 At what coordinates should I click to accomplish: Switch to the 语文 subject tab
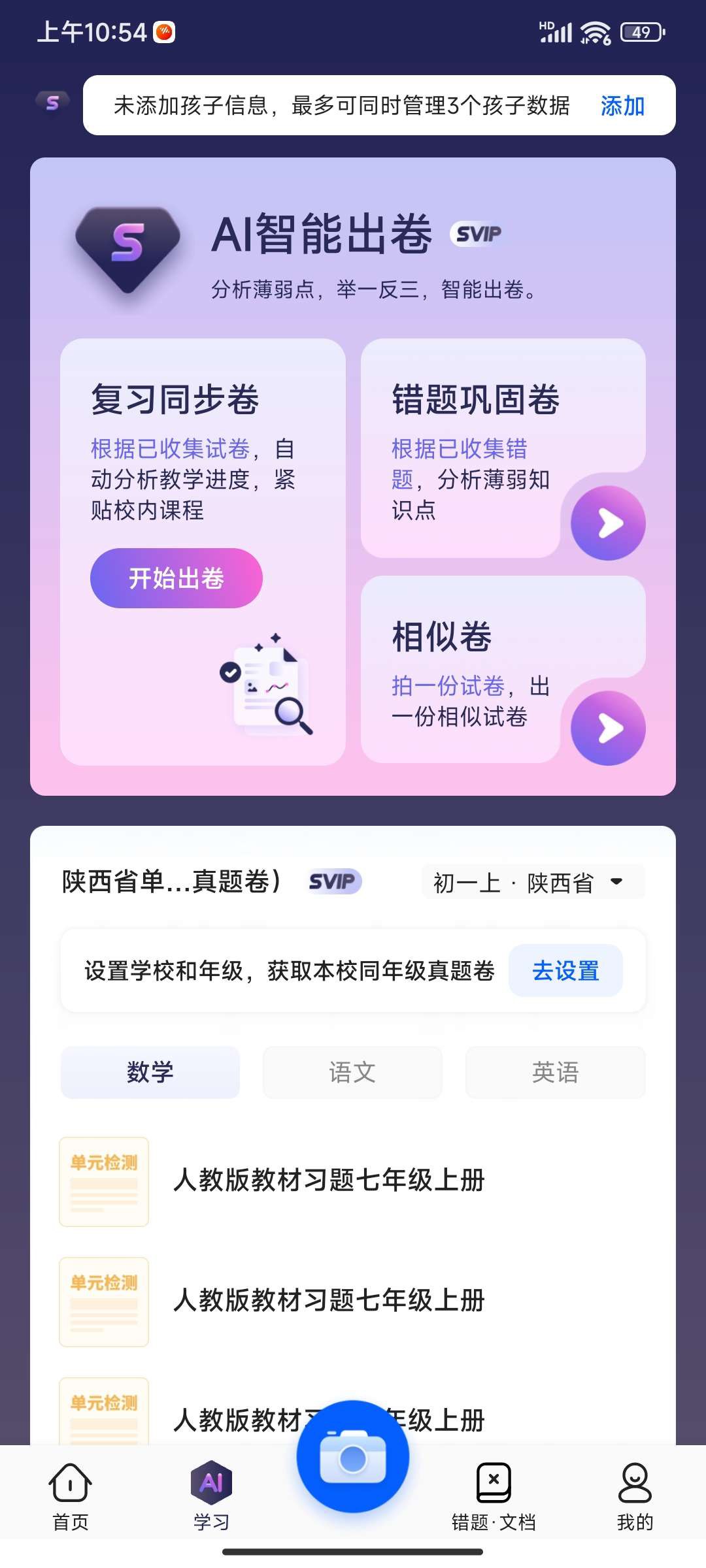(352, 1072)
